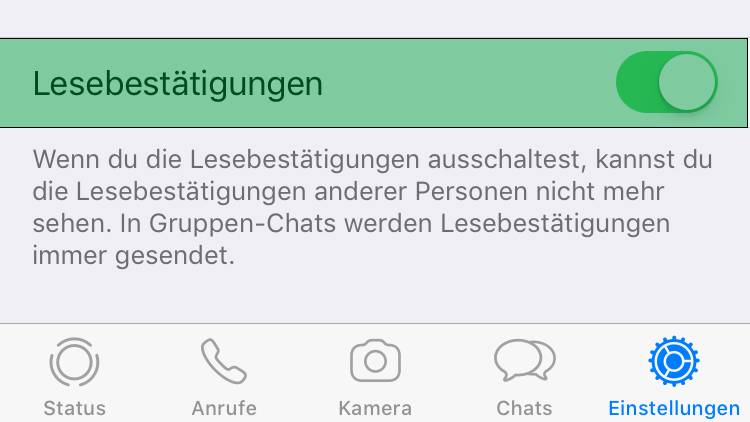The width and height of the screenshot is (750, 422).
Task: Open the Anrufe tab
Action: (x=224, y=376)
